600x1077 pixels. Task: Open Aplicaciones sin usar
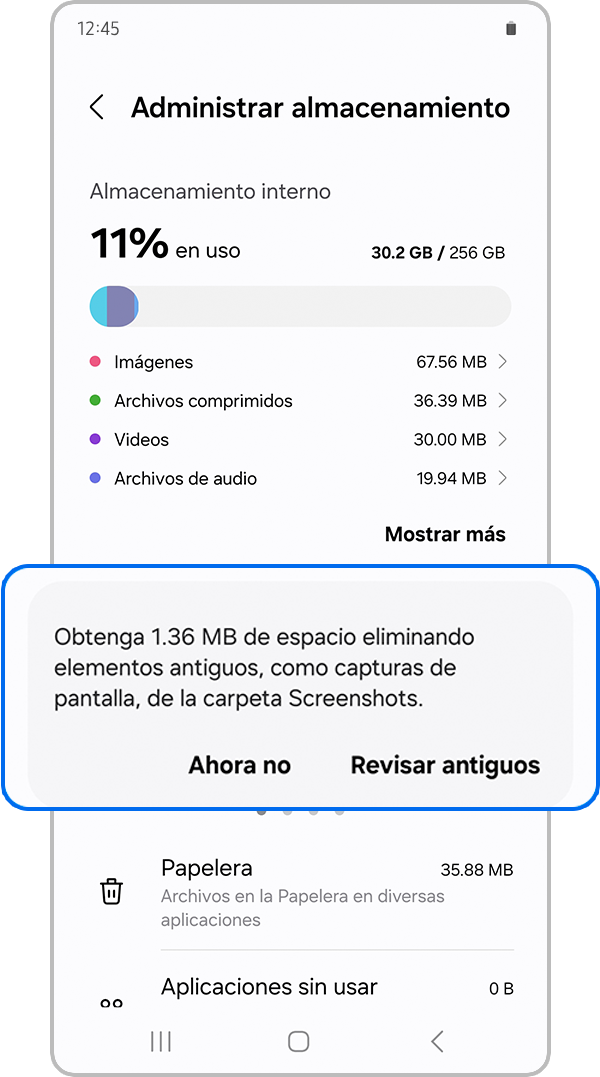(x=310, y=988)
